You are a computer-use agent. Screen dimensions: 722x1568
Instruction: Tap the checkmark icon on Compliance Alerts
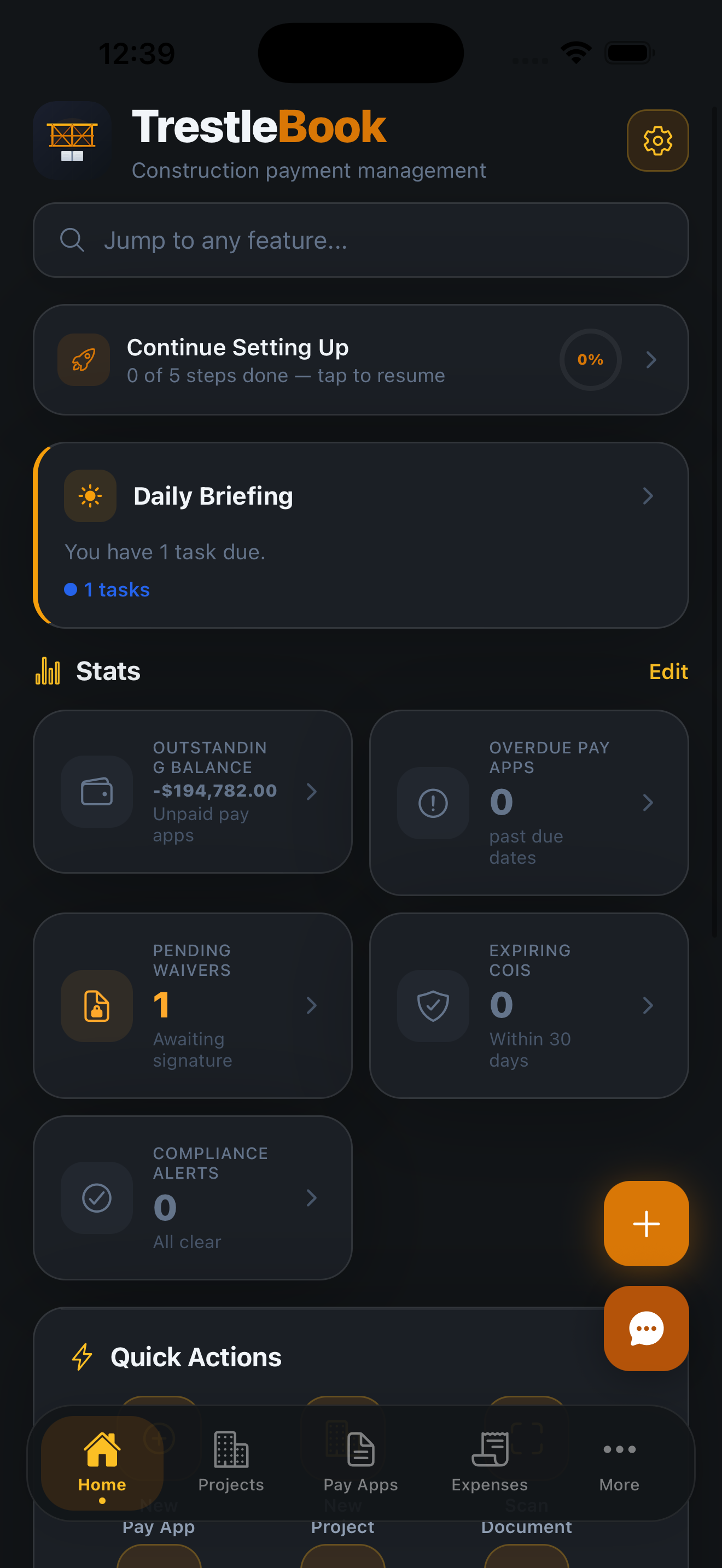pyautogui.click(x=96, y=1198)
